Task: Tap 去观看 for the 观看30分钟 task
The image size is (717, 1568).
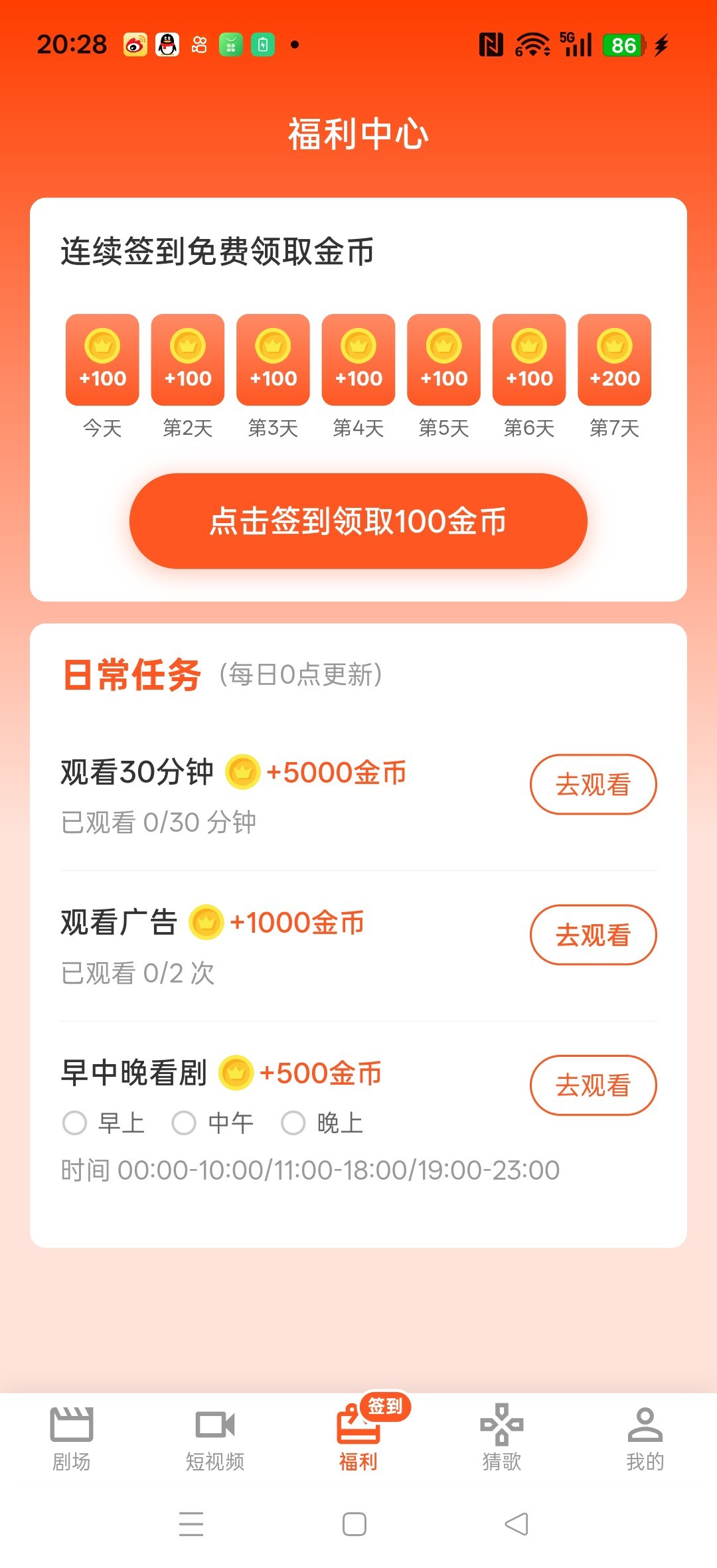Action: pos(593,784)
